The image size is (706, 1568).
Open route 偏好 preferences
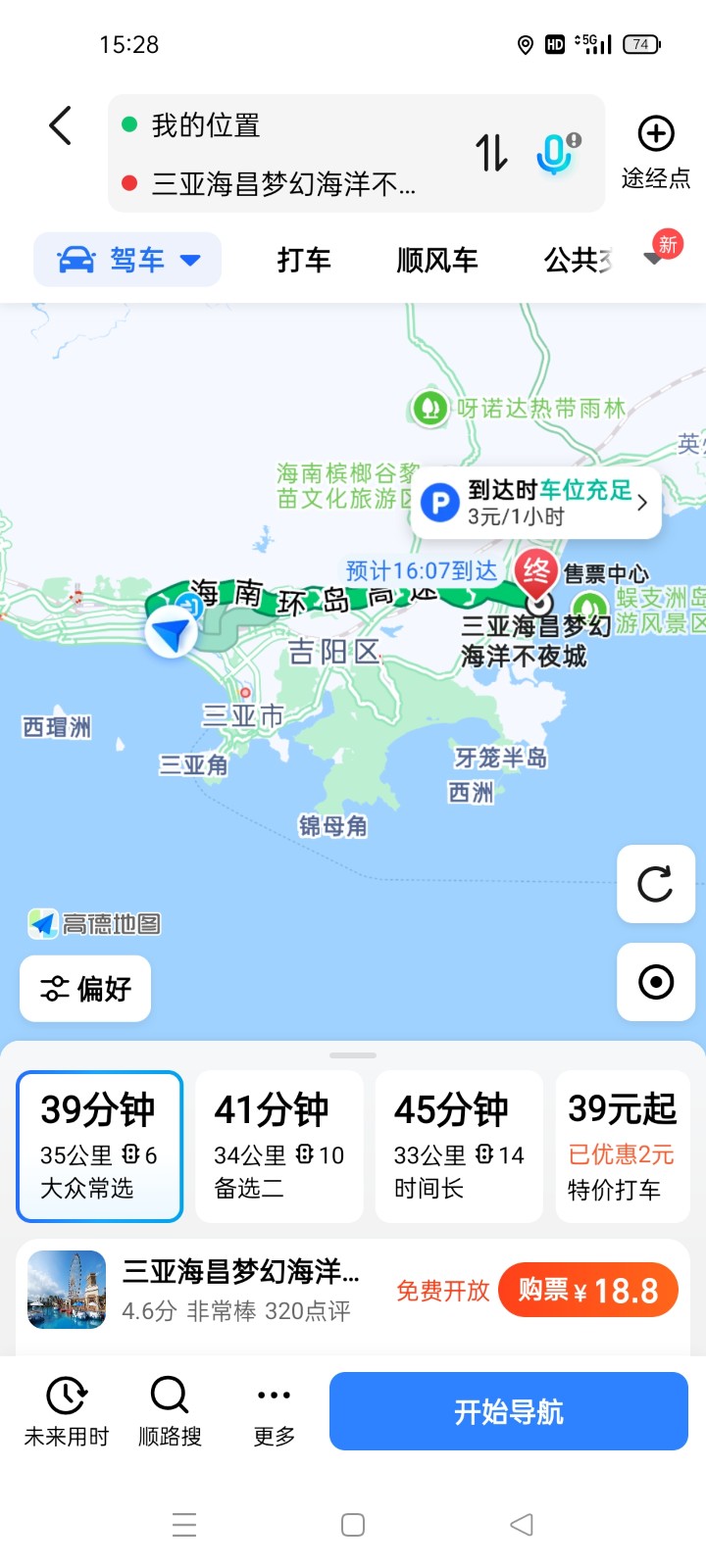click(x=85, y=989)
